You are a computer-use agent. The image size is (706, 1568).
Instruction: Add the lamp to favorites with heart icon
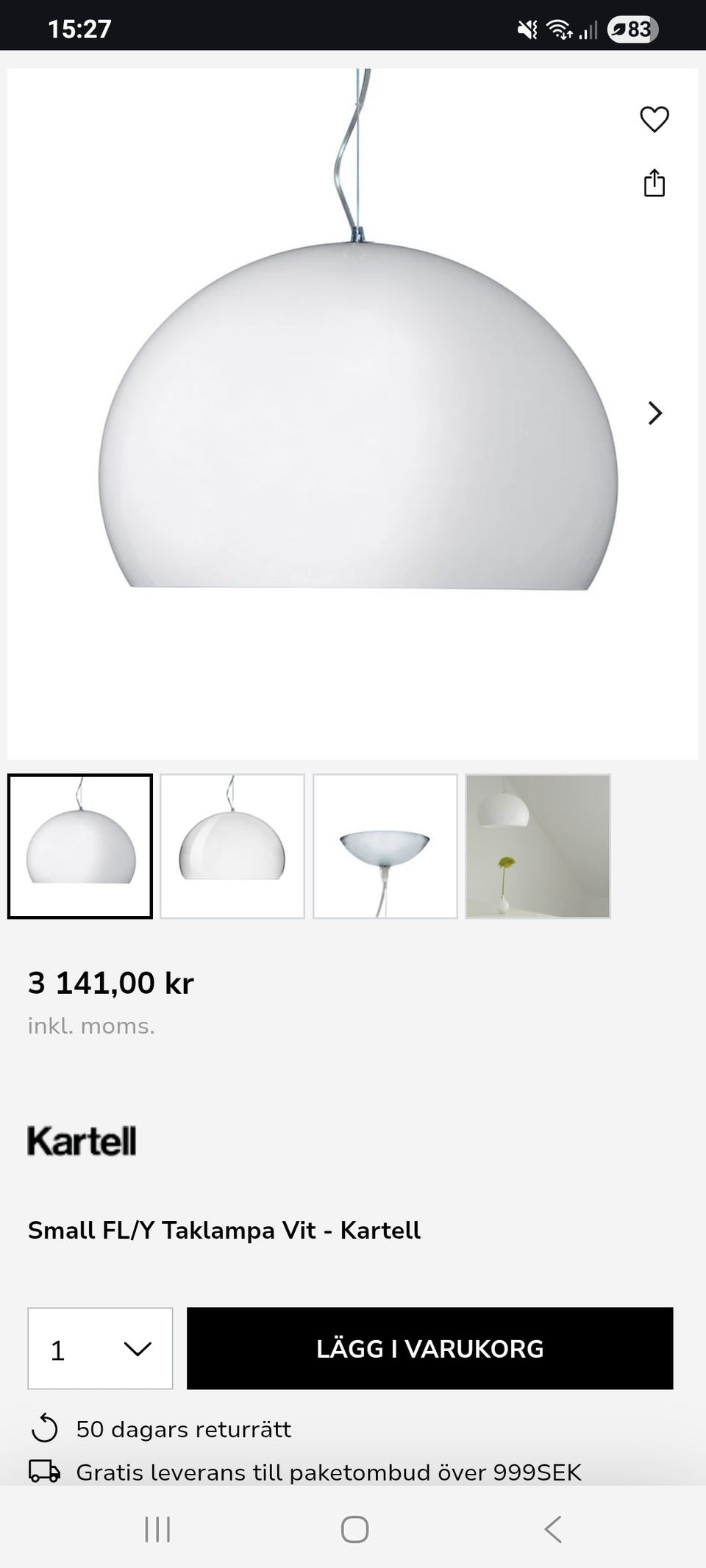[x=655, y=120]
